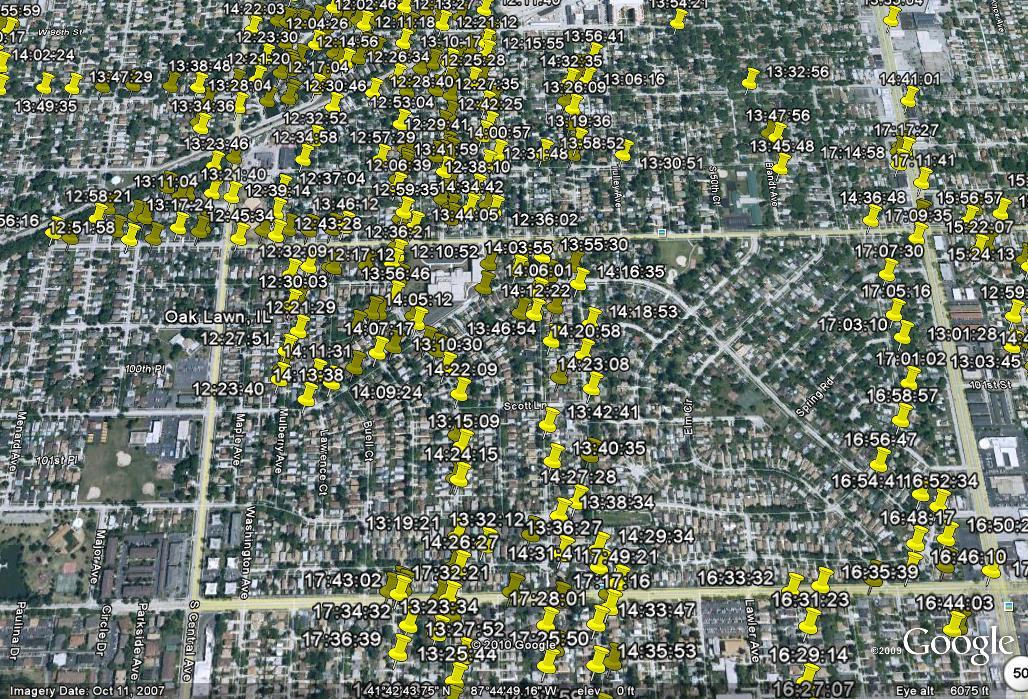Open the pin labeled 13:32:56
The height and width of the screenshot is (699, 1028).
pyautogui.click(x=752, y=77)
